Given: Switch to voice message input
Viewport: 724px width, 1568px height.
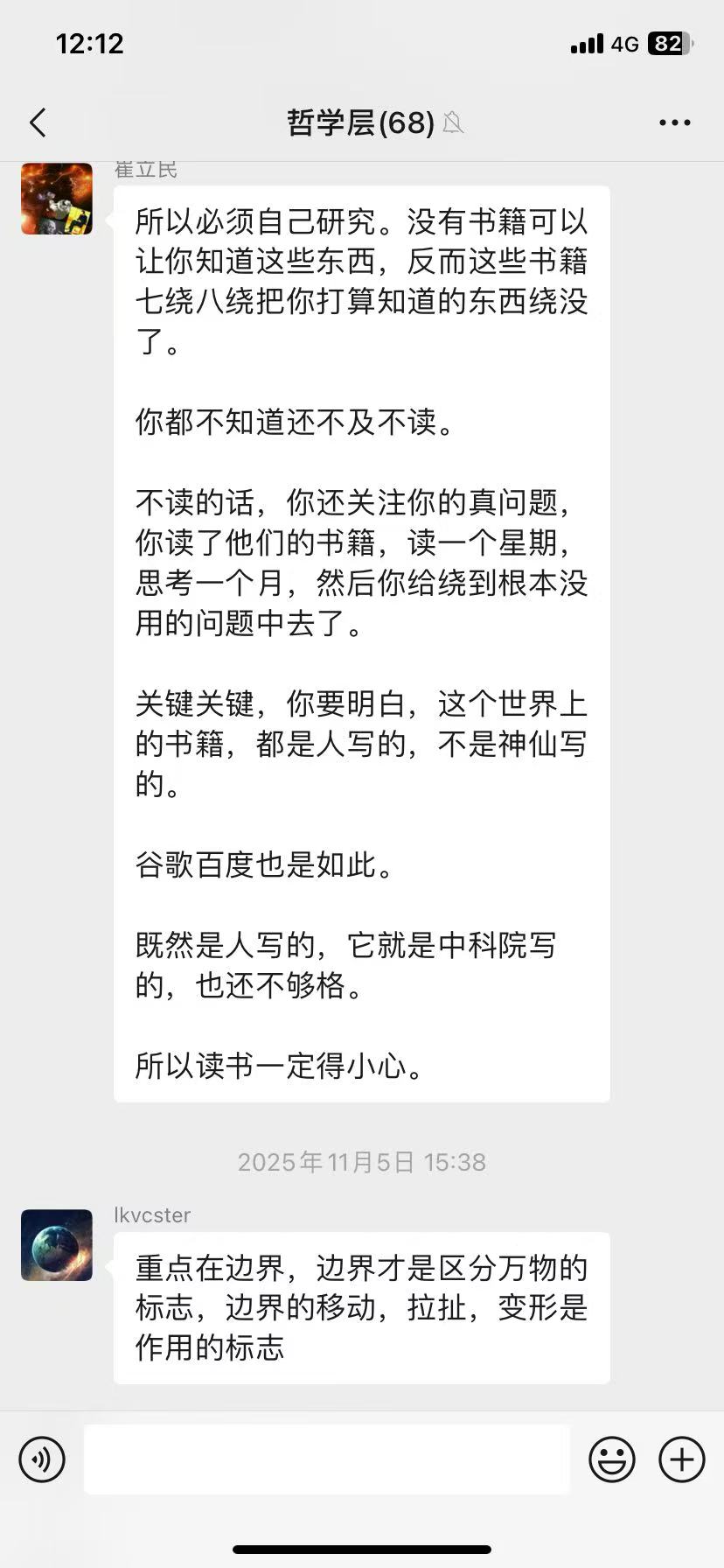Looking at the screenshot, I should click(42, 1459).
